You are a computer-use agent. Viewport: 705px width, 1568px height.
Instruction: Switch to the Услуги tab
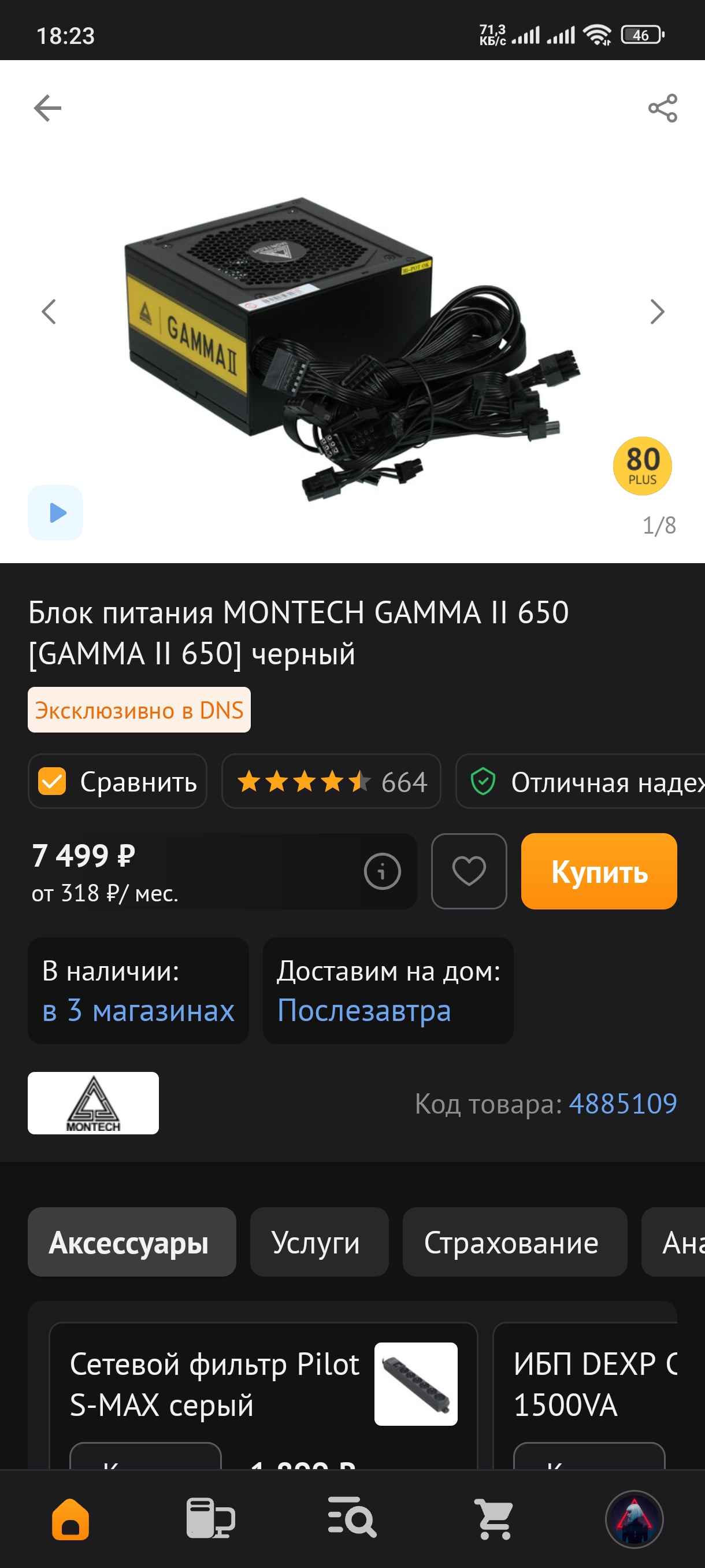pos(320,1242)
